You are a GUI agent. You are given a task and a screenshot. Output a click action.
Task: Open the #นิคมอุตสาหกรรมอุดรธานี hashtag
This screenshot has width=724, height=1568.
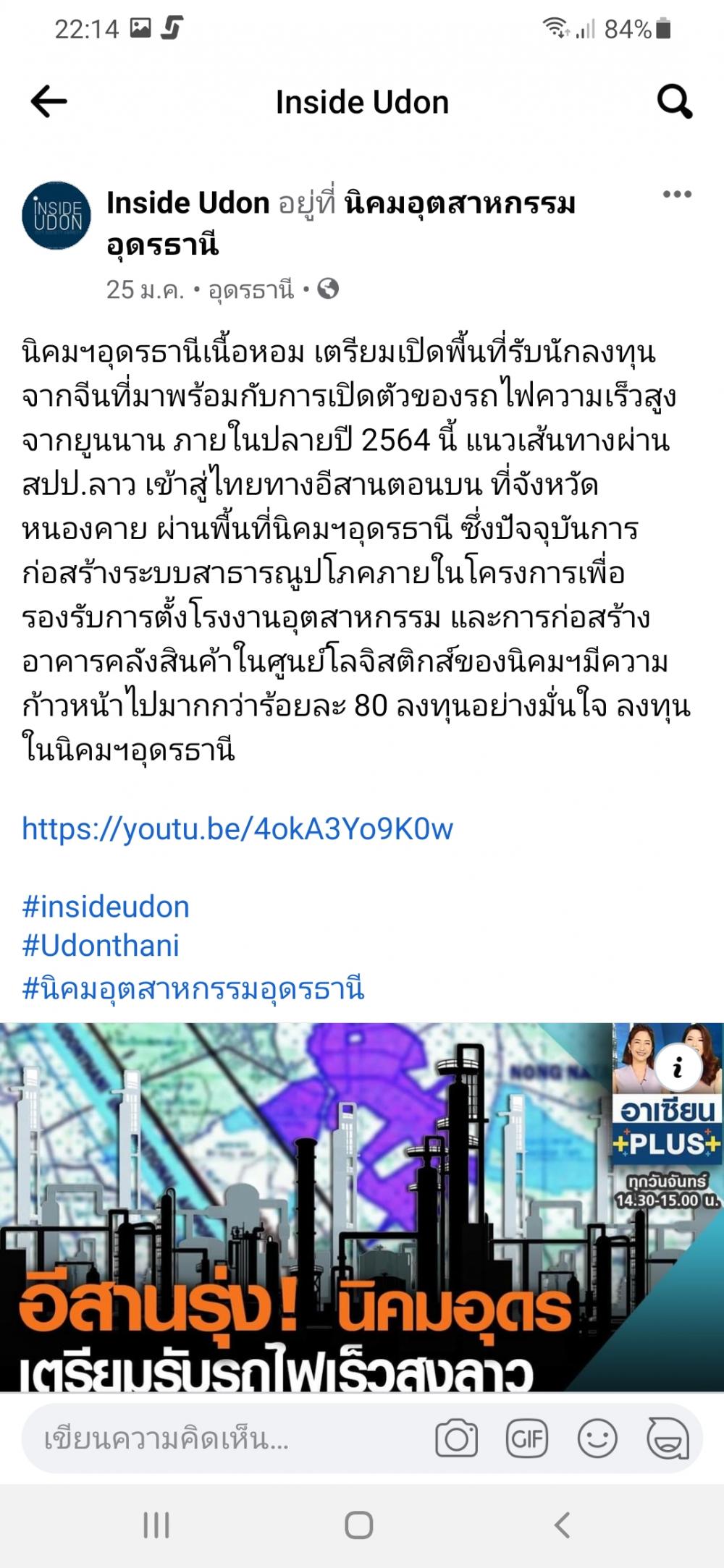[x=193, y=988]
